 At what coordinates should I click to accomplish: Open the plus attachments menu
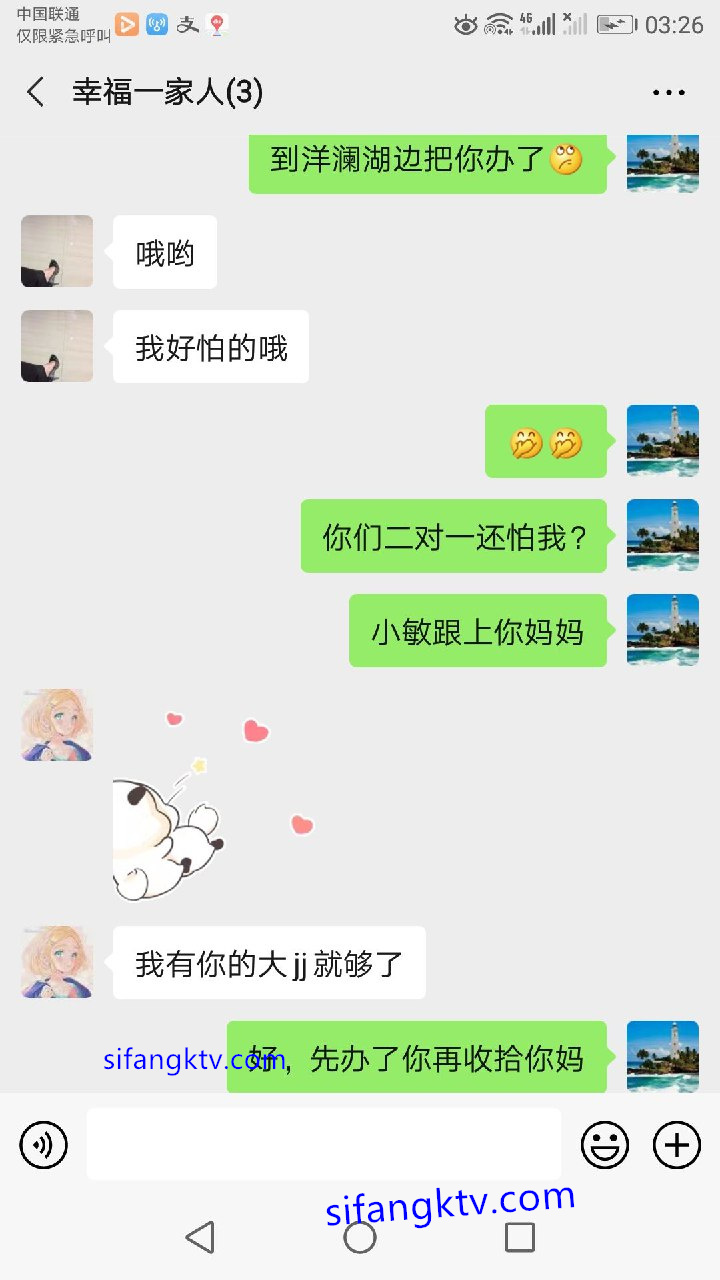[x=677, y=1145]
